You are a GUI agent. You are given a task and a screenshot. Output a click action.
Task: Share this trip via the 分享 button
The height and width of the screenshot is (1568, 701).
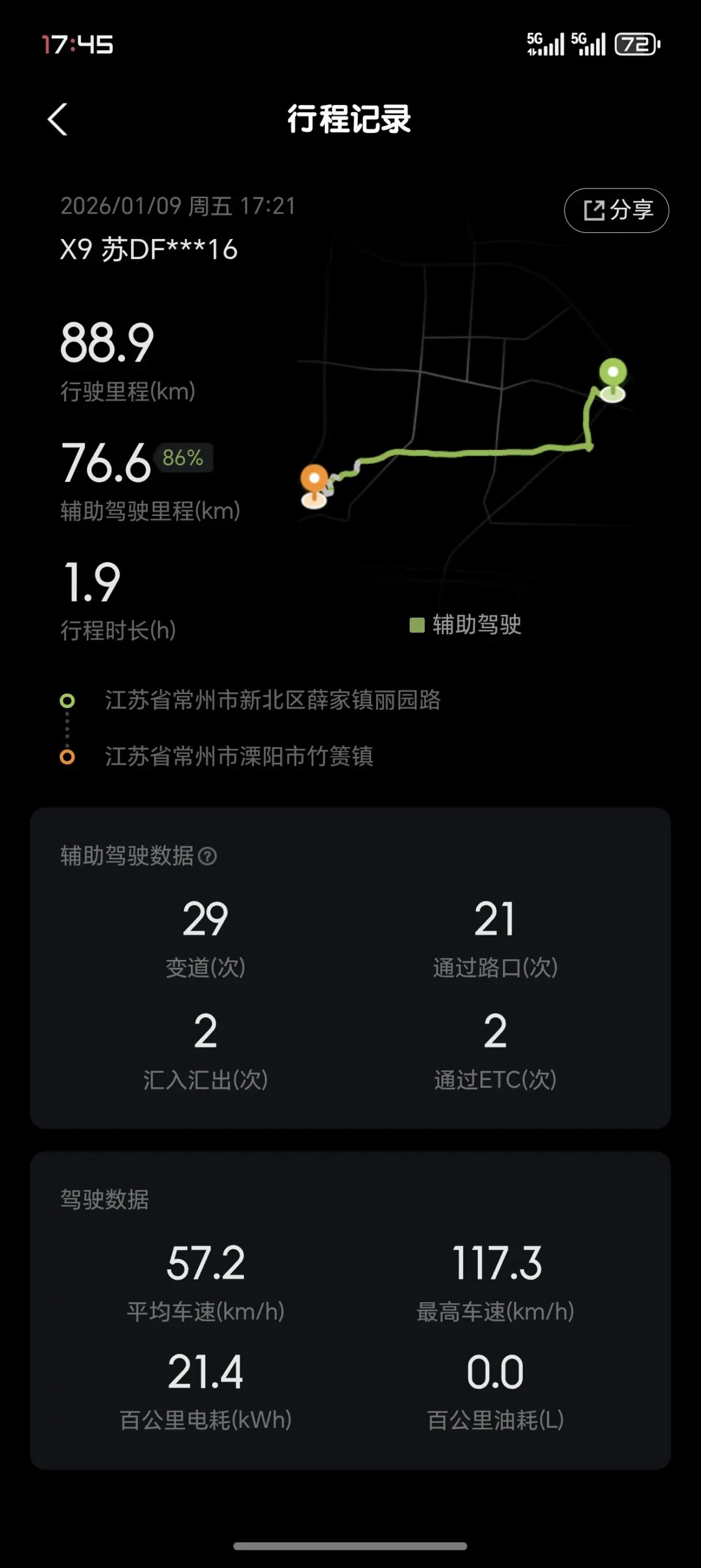coord(616,210)
